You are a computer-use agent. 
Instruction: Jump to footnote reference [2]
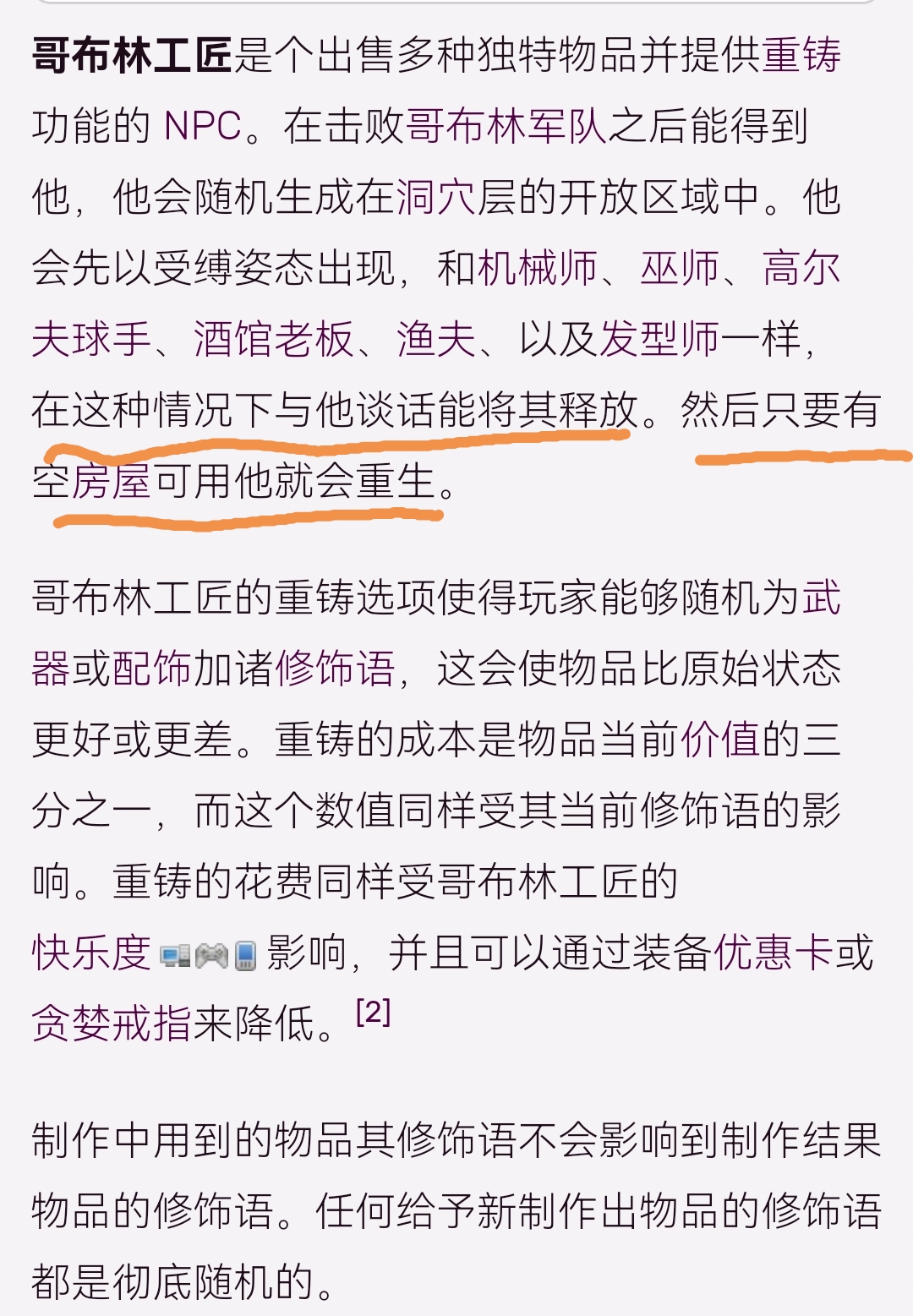click(x=373, y=1012)
